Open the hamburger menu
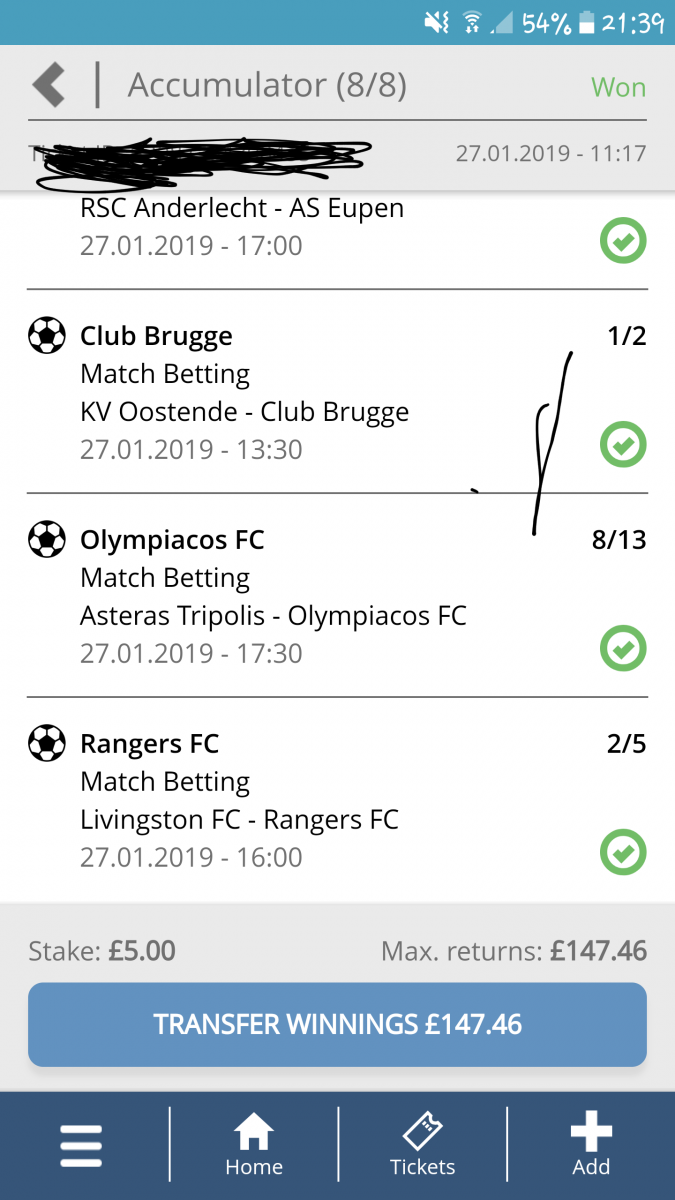The height and width of the screenshot is (1200, 675). 81,1146
